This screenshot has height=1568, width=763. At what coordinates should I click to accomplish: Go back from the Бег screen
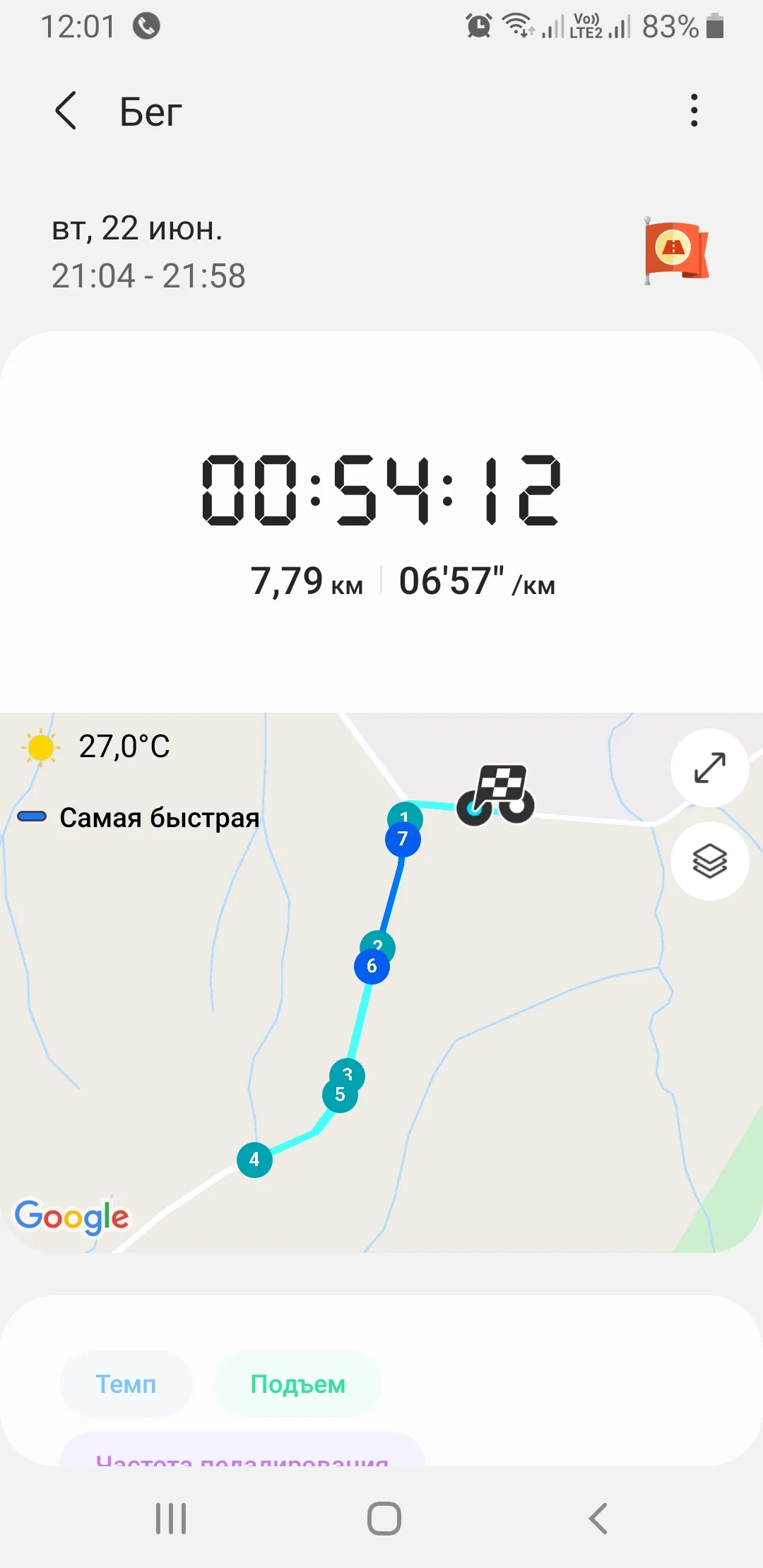(x=66, y=111)
